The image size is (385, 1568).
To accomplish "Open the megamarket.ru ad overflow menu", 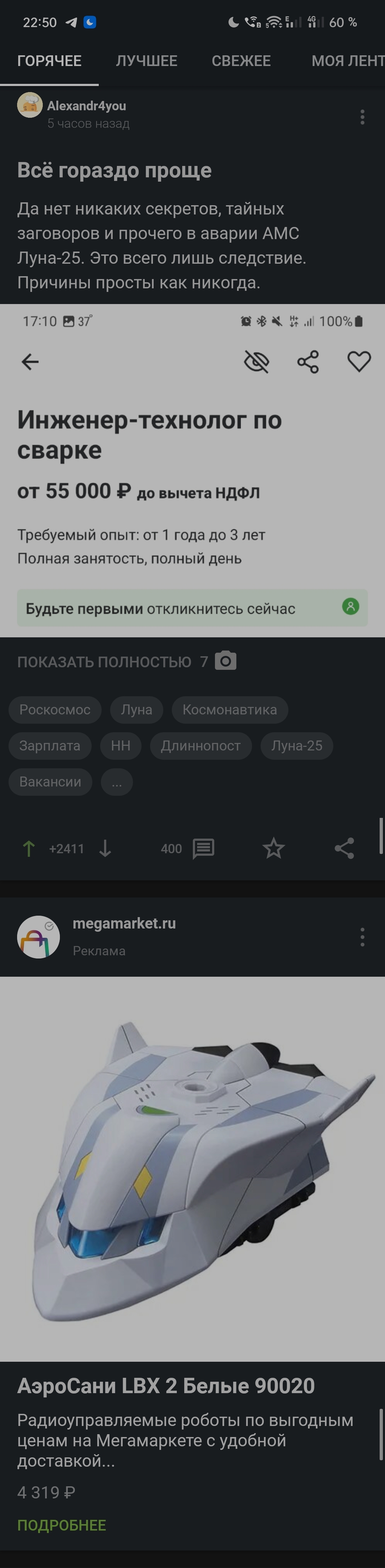I will pyautogui.click(x=363, y=937).
